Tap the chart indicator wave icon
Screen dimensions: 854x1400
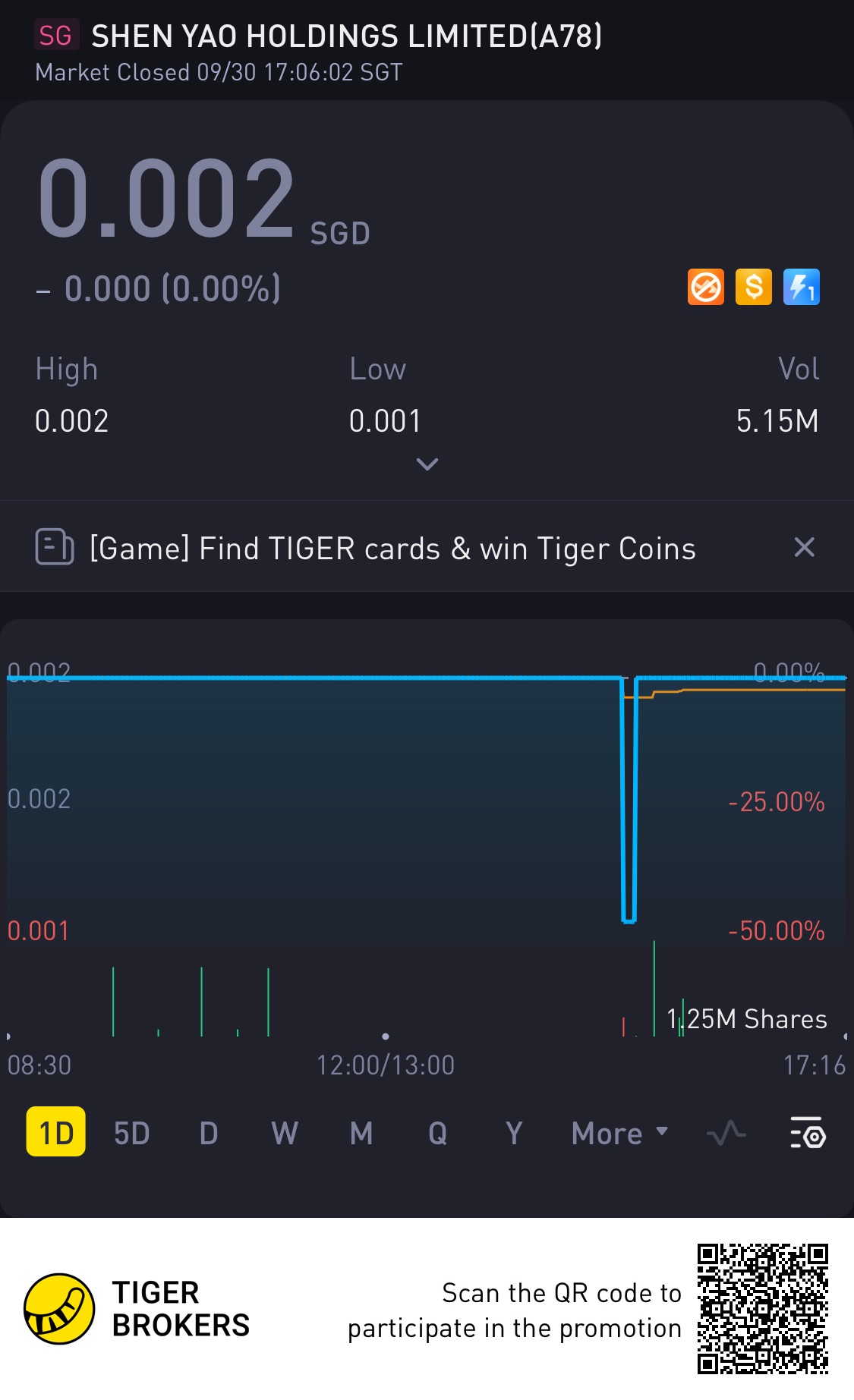tap(726, 1133)
